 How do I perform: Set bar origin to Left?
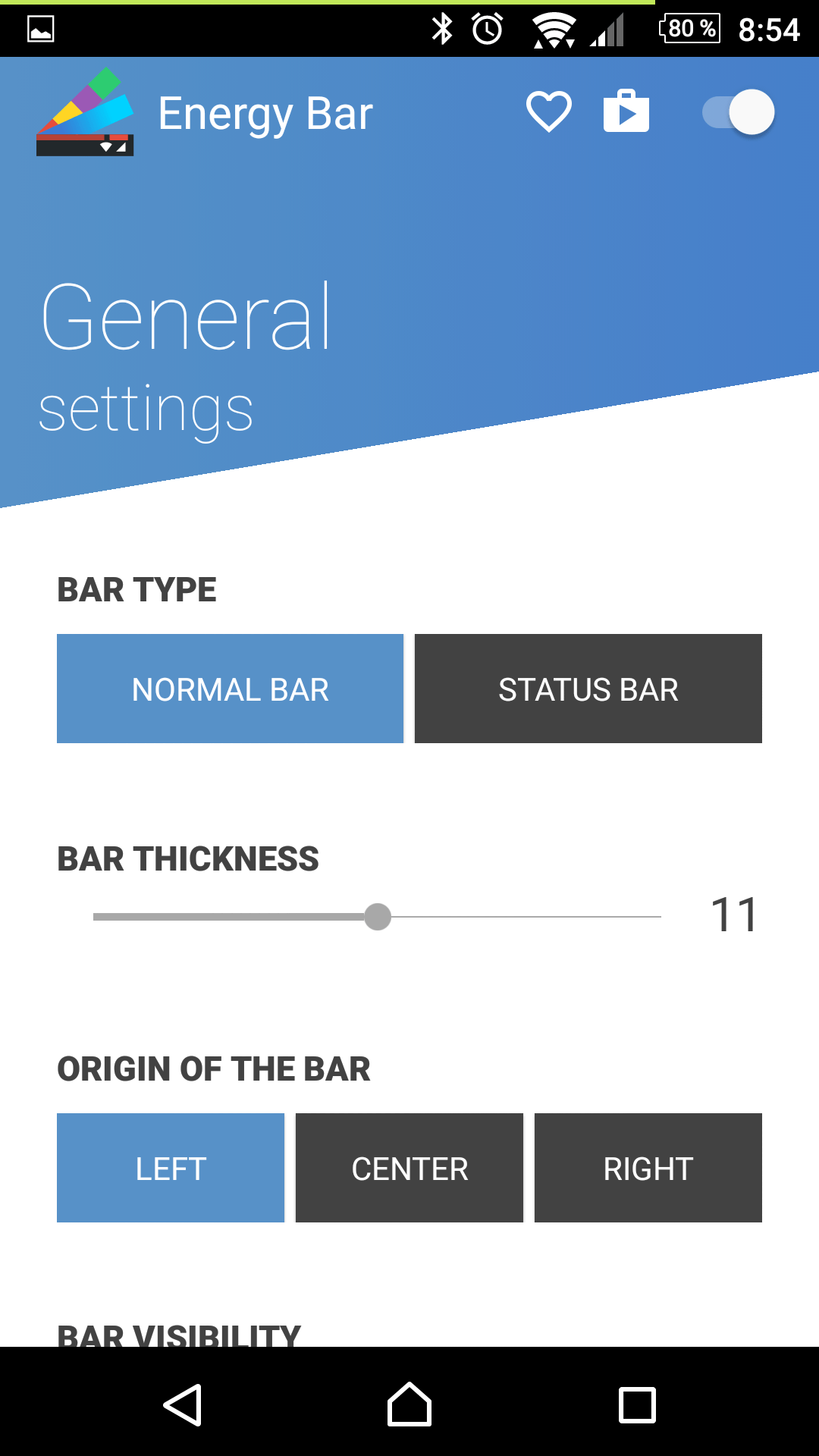tap(171, 1168)
